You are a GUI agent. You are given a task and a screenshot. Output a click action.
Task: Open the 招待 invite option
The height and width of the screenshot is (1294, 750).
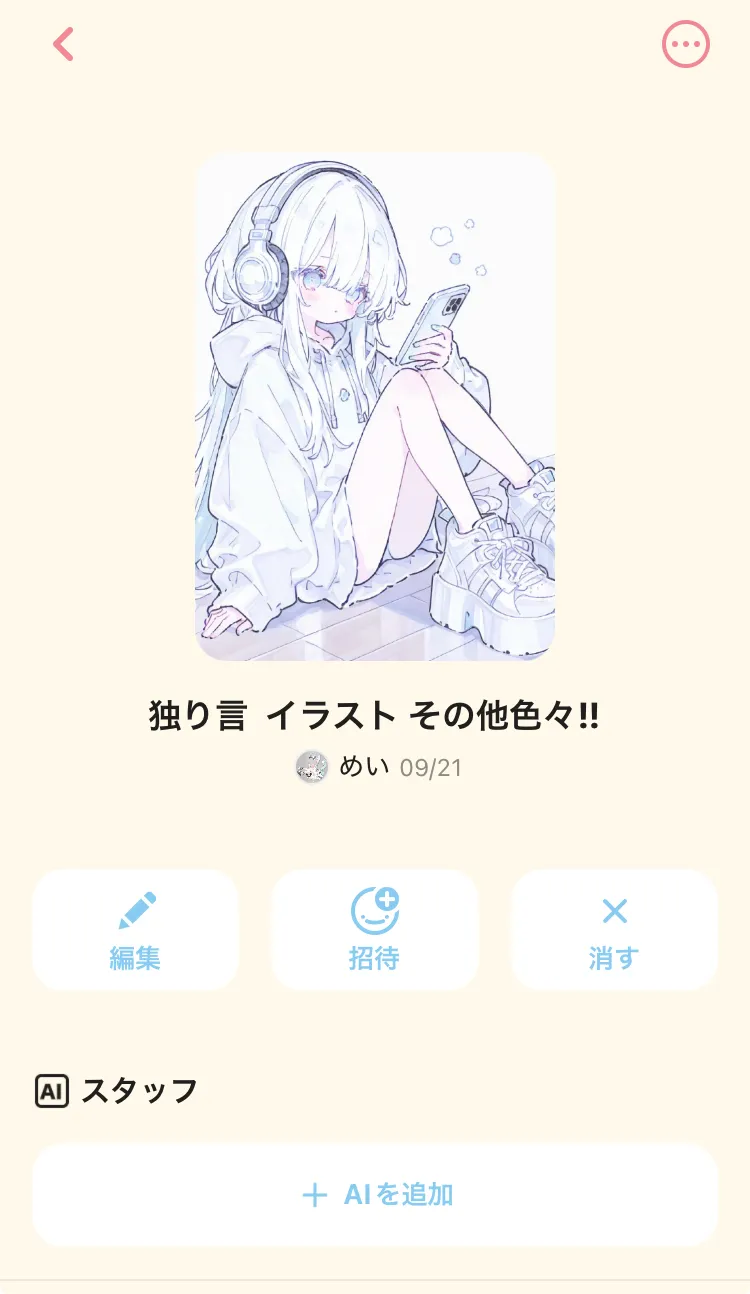tap(375, 930)
